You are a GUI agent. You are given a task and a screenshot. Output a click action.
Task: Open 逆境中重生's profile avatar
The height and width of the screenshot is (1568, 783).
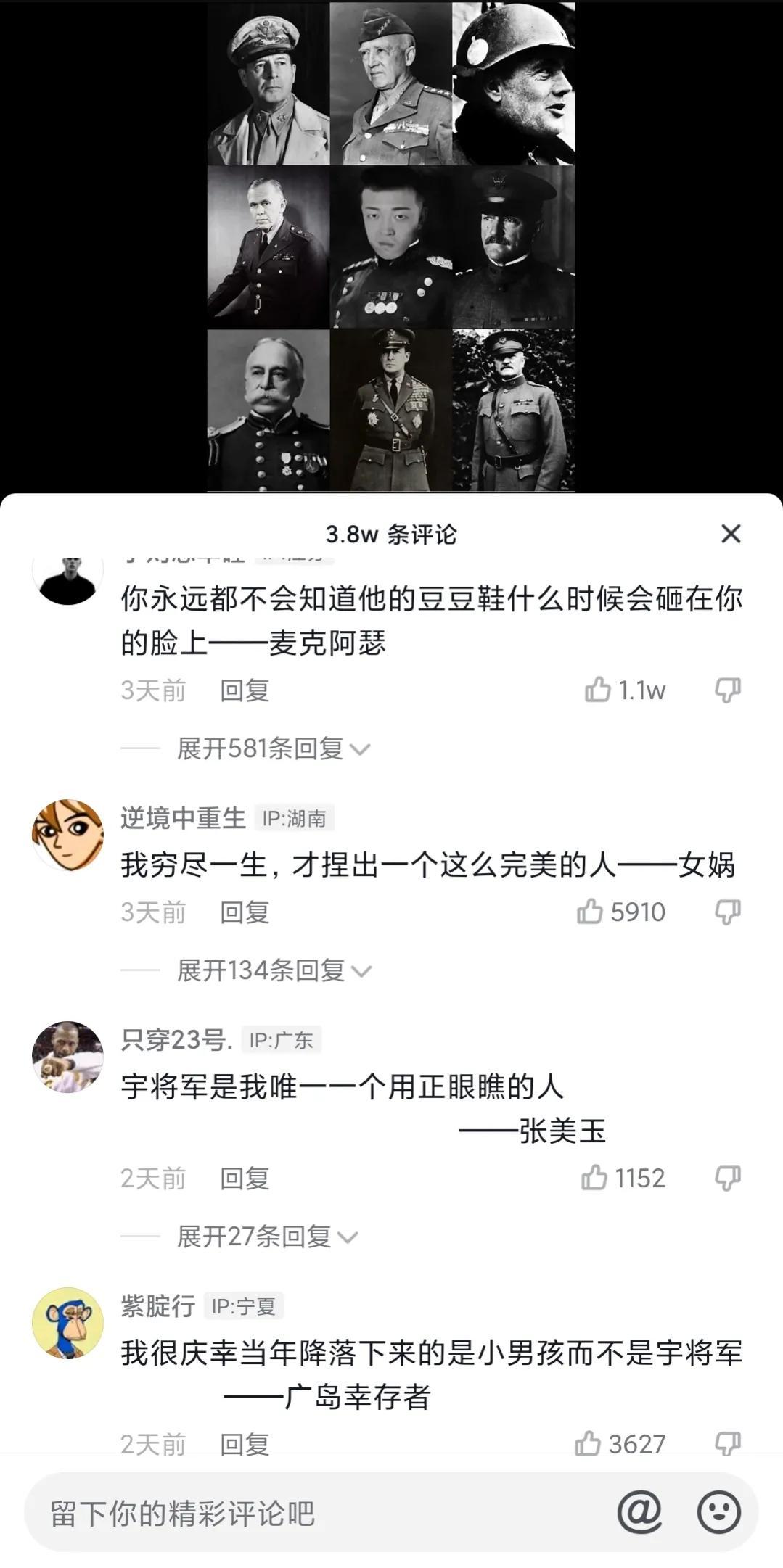[67, 835]
